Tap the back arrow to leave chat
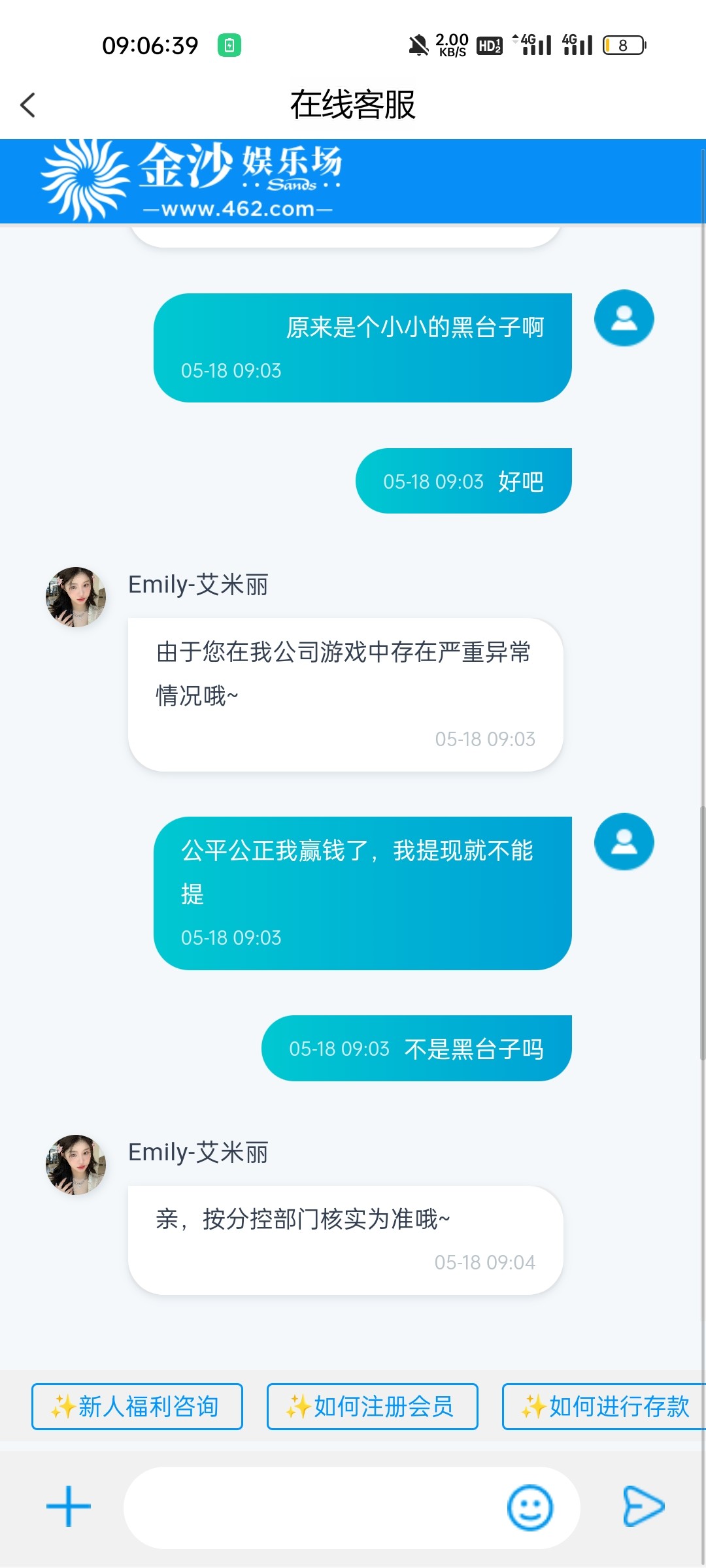Screen dimensions: 706x1568 28,105
